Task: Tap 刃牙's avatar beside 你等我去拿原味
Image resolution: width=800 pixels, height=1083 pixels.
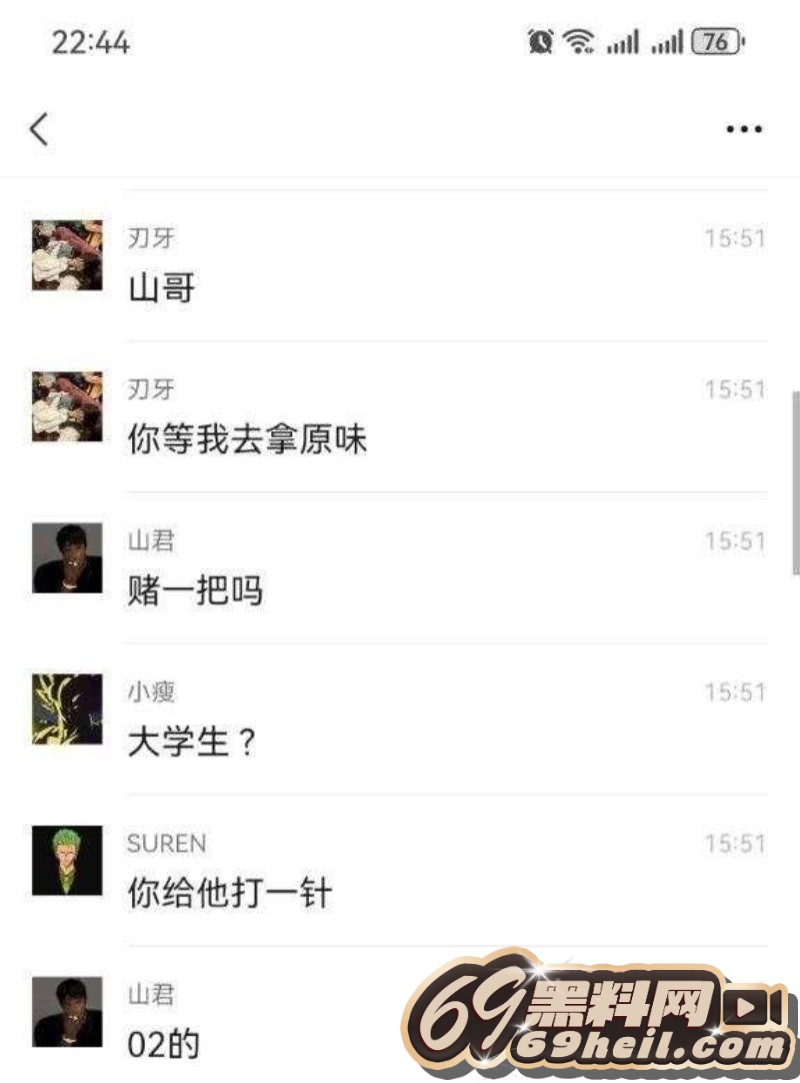Action: pyautogui.click(x=67, y=407)
